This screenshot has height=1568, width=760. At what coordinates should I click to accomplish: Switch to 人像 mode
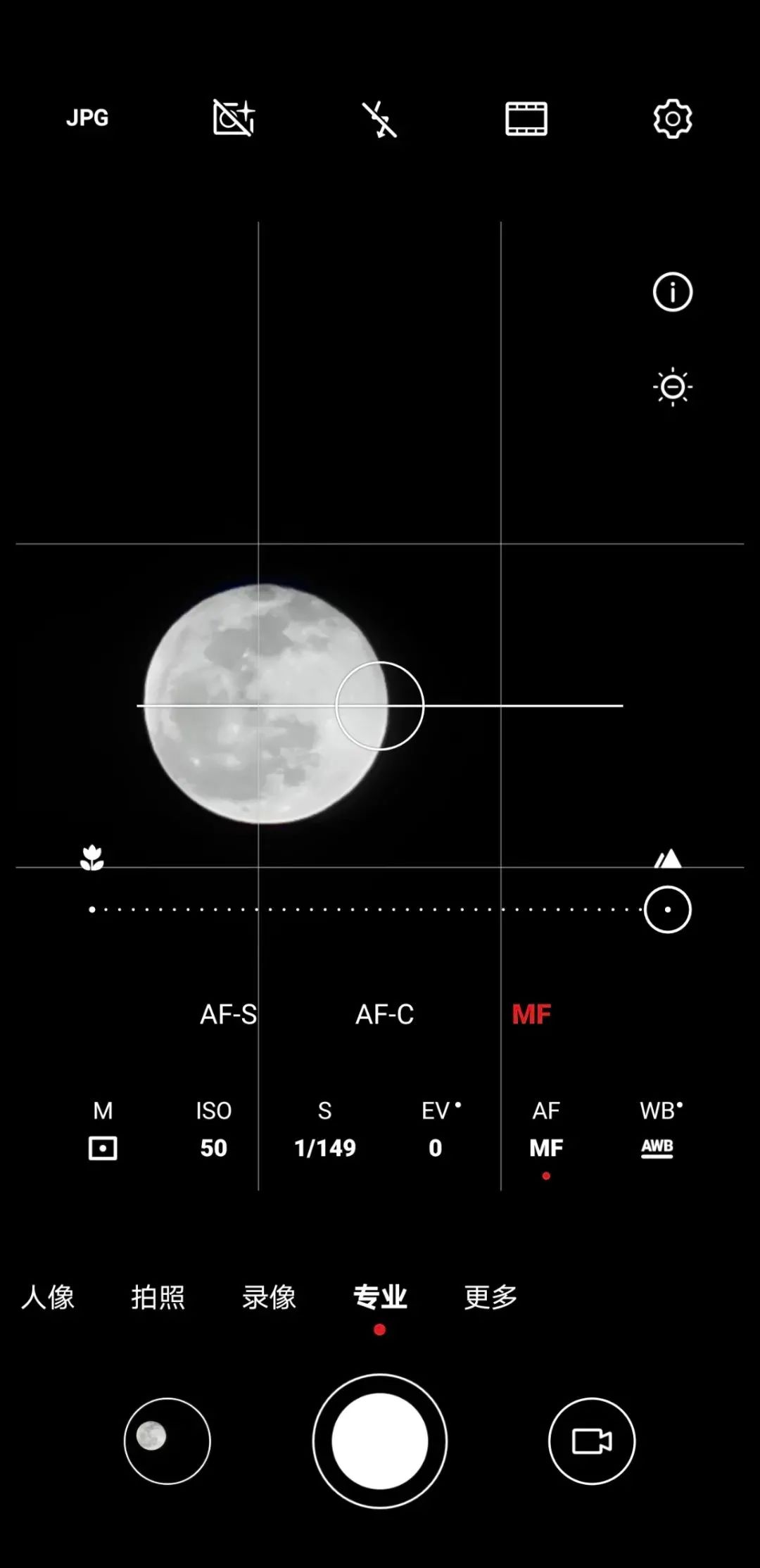click(48, 1297)
